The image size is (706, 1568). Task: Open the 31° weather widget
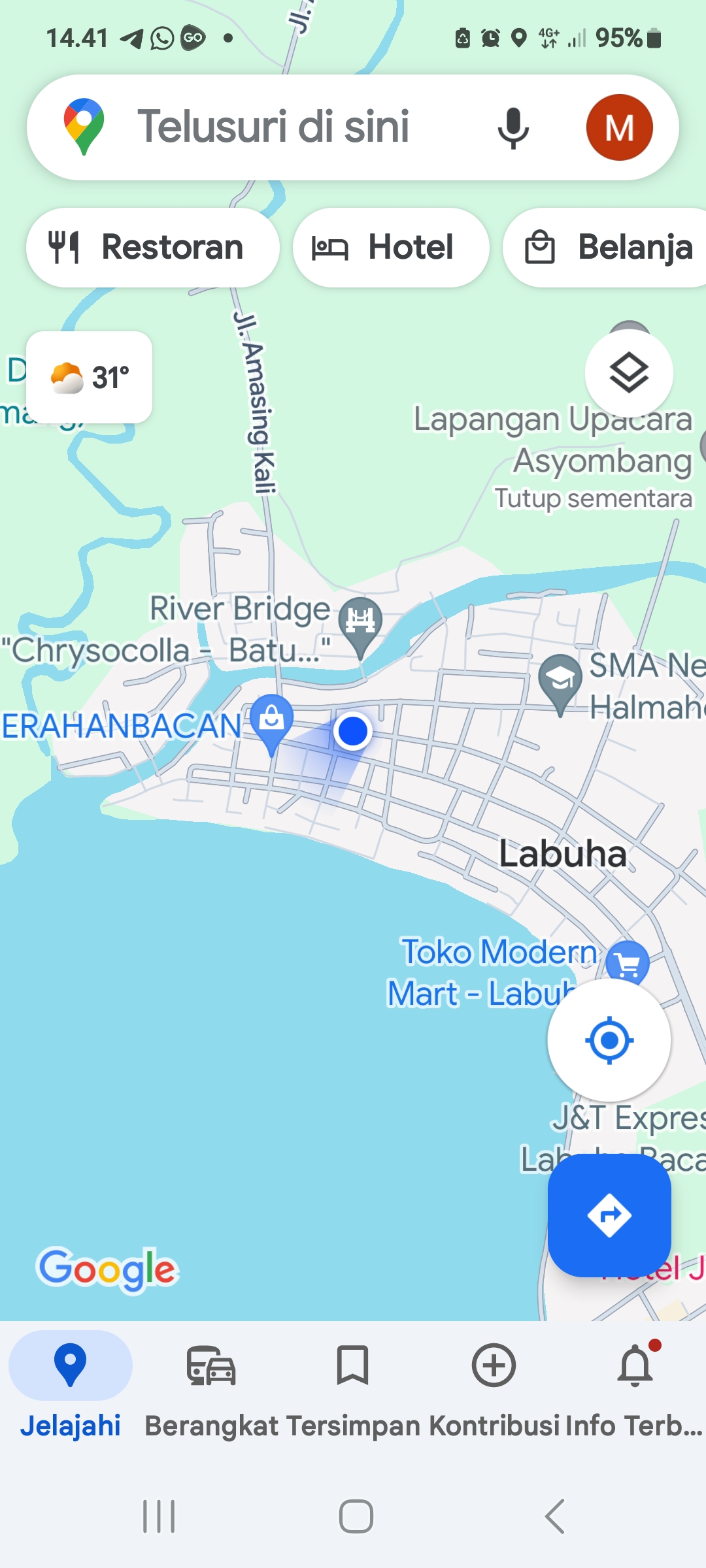(x=90, y=377)
